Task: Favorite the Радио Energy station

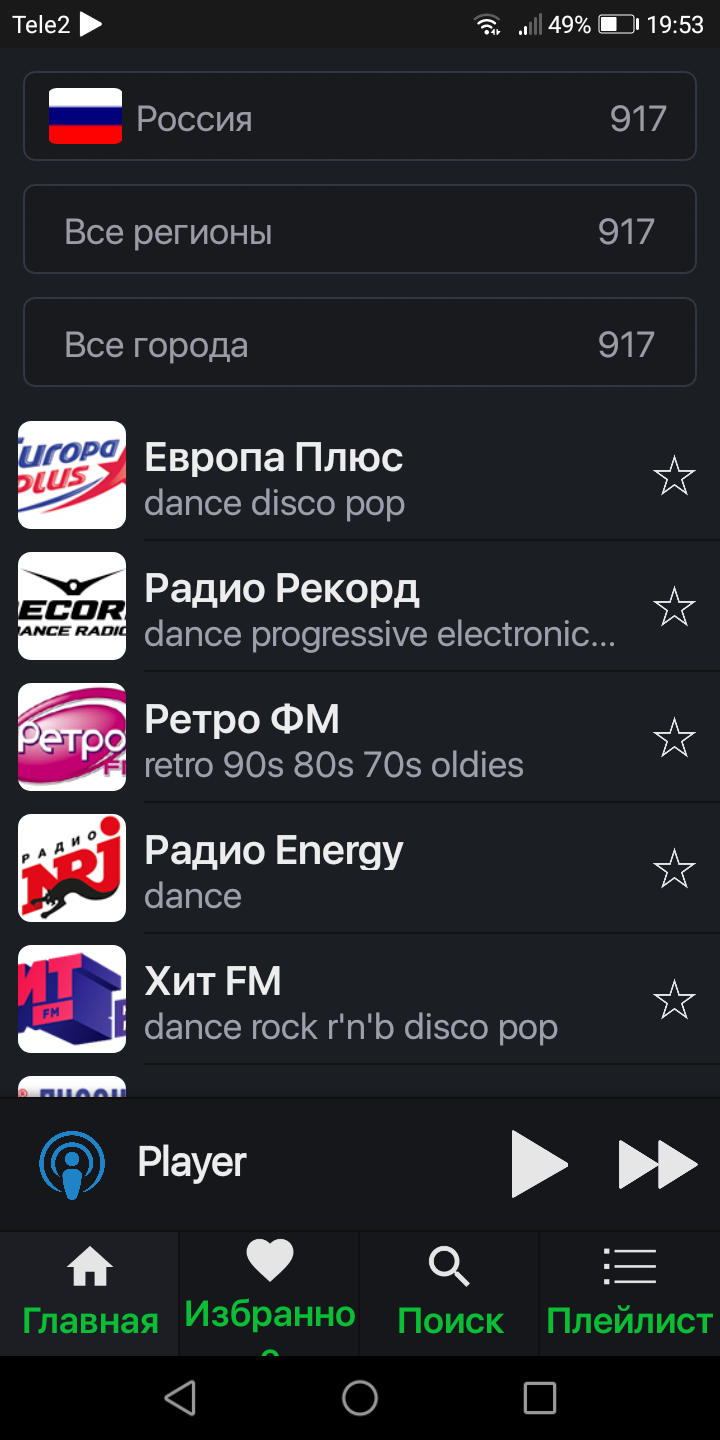Action: 674,869
